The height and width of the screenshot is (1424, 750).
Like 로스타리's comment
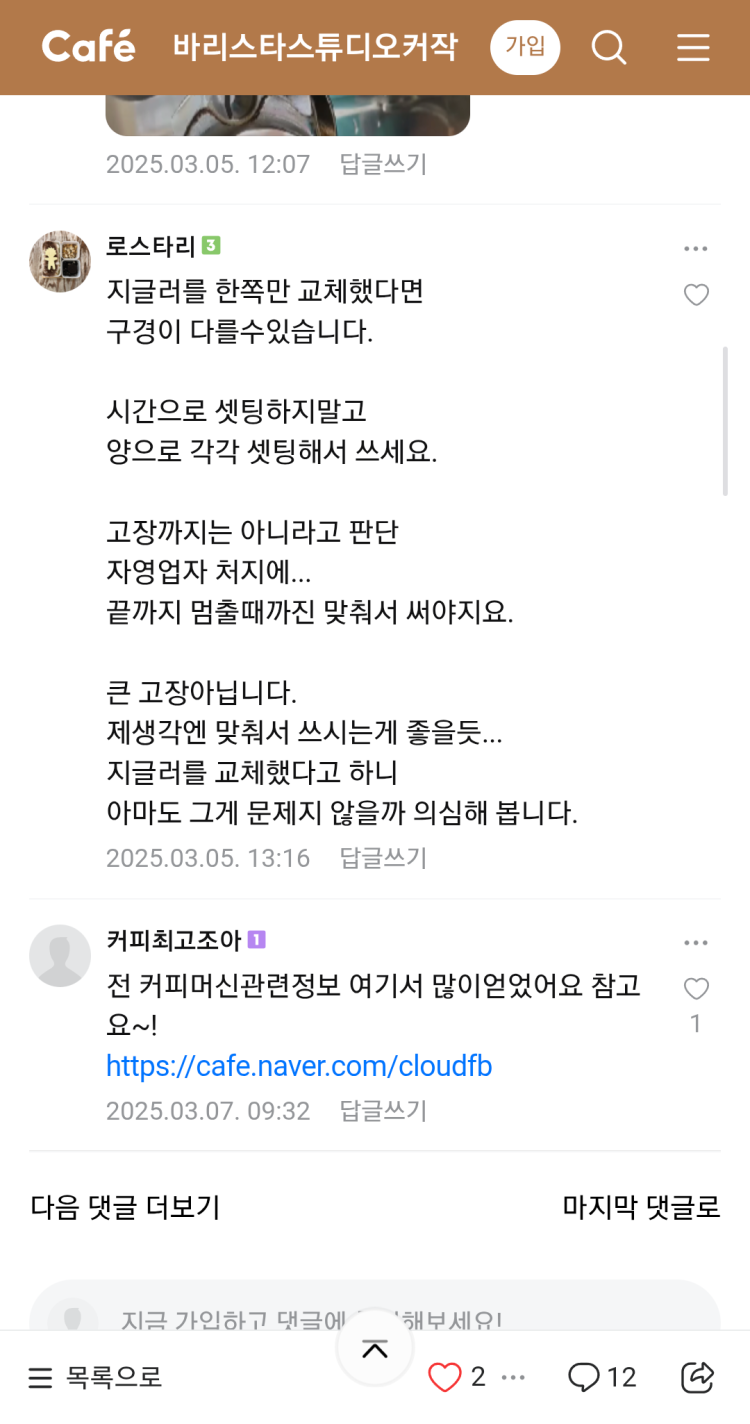point(696,295)
